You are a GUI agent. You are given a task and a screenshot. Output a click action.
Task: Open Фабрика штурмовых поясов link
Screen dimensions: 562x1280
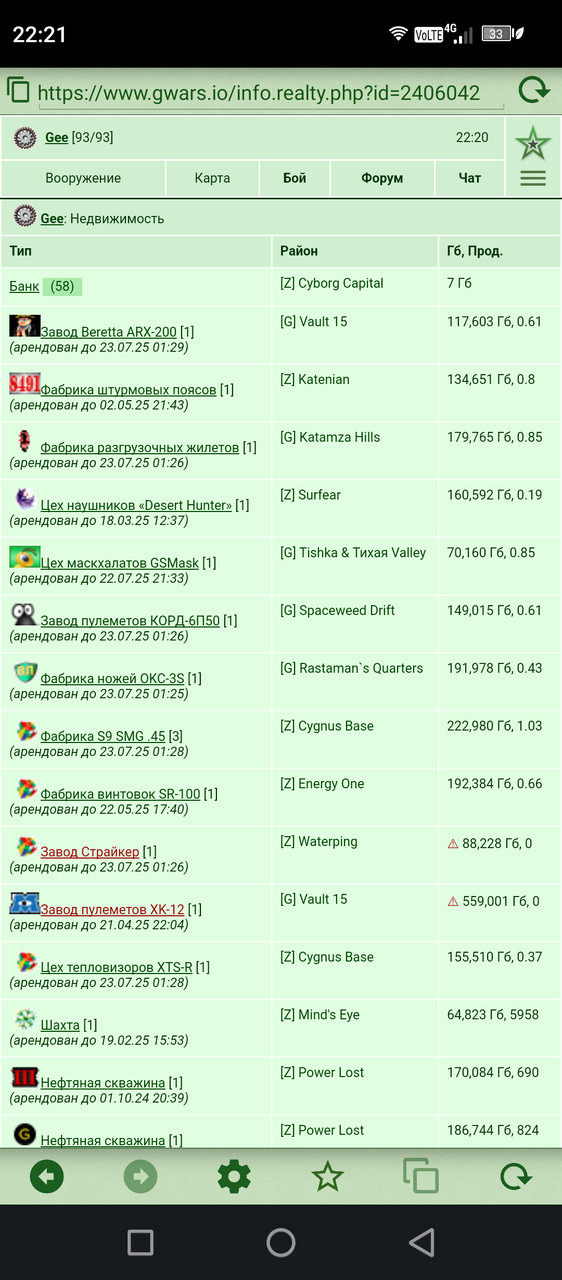click(128, 389)
